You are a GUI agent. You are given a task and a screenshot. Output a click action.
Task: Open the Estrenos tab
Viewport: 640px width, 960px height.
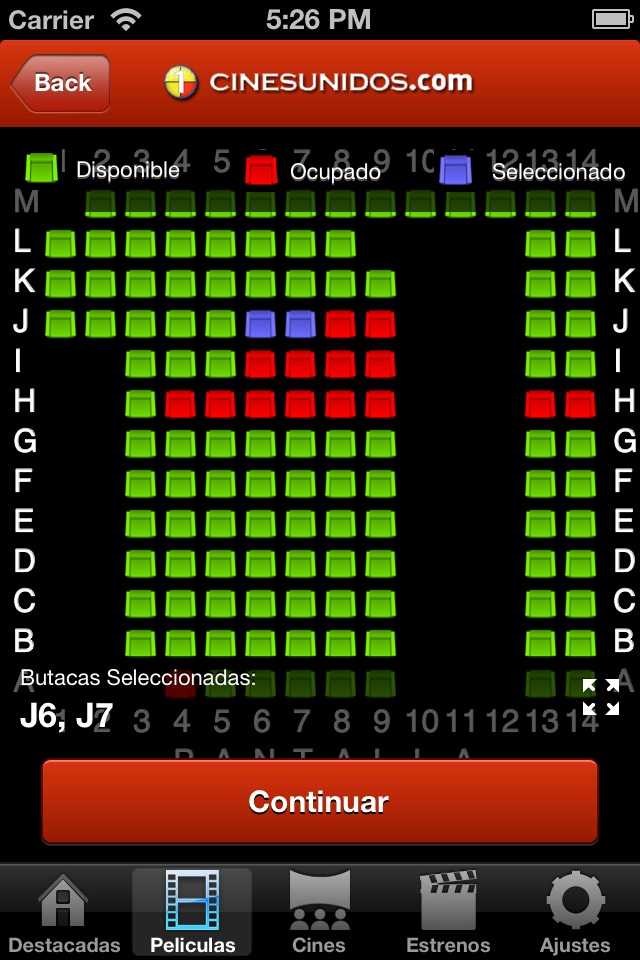pos(448,913)
